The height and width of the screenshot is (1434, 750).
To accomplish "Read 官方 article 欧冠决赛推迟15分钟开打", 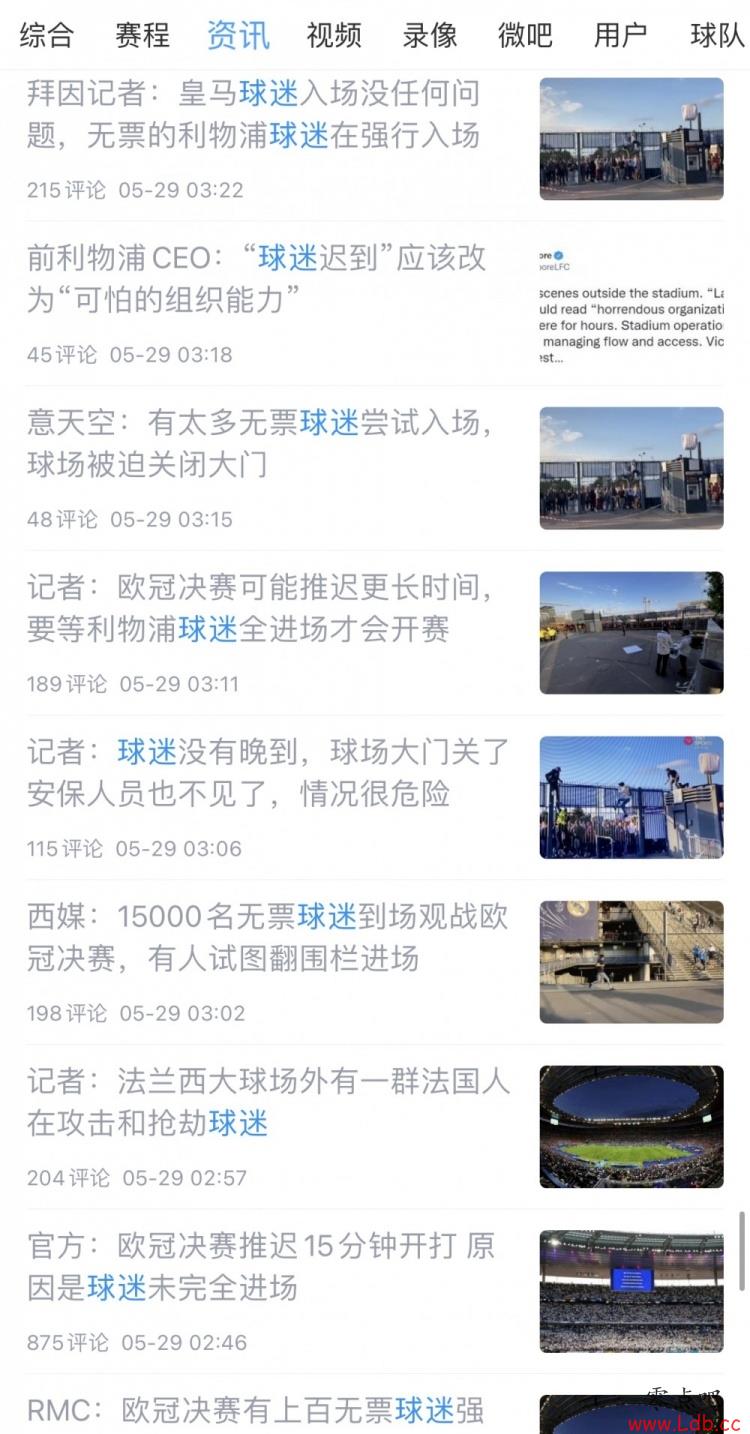I will 375,1291.
